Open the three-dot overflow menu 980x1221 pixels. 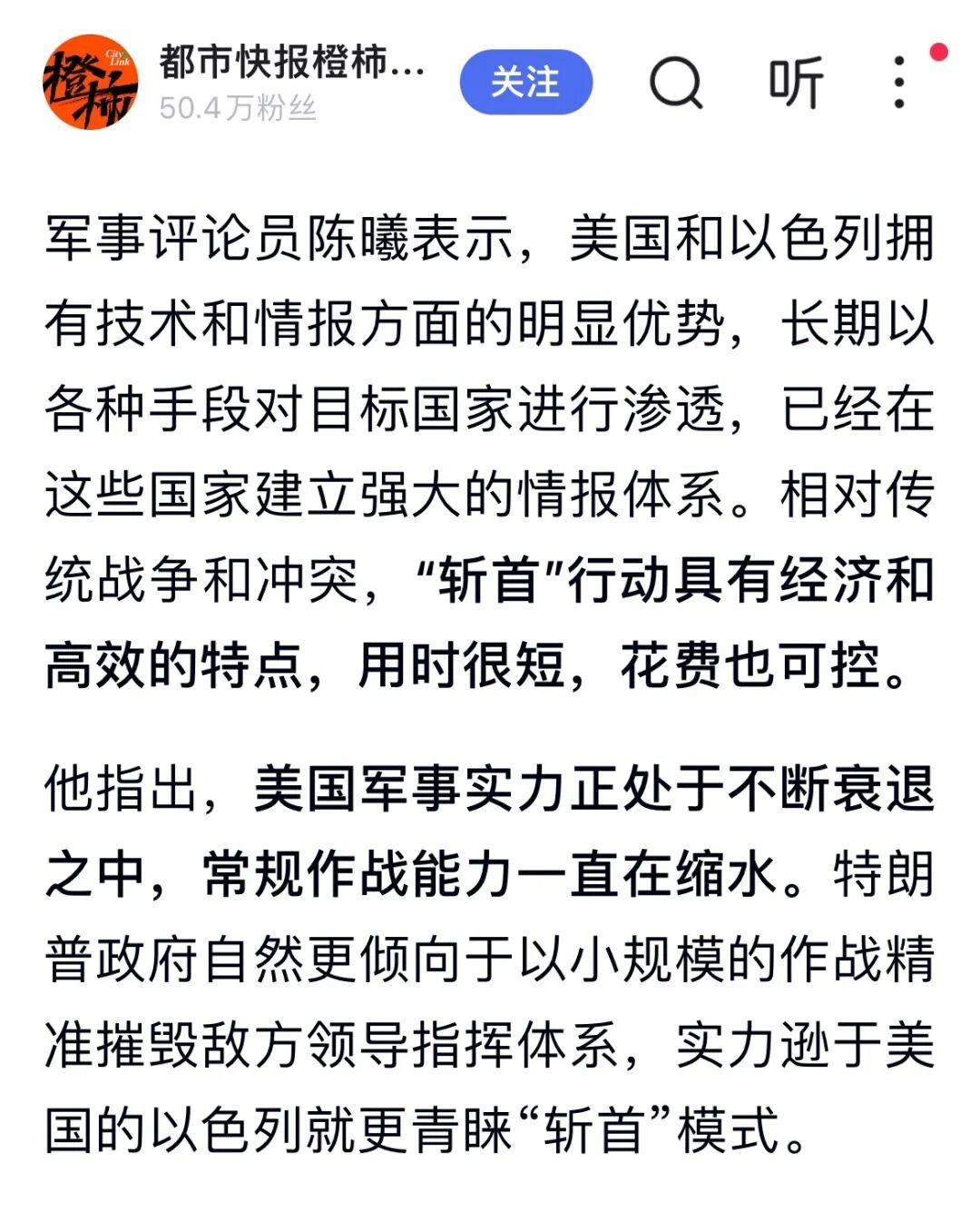click(898, 83)
